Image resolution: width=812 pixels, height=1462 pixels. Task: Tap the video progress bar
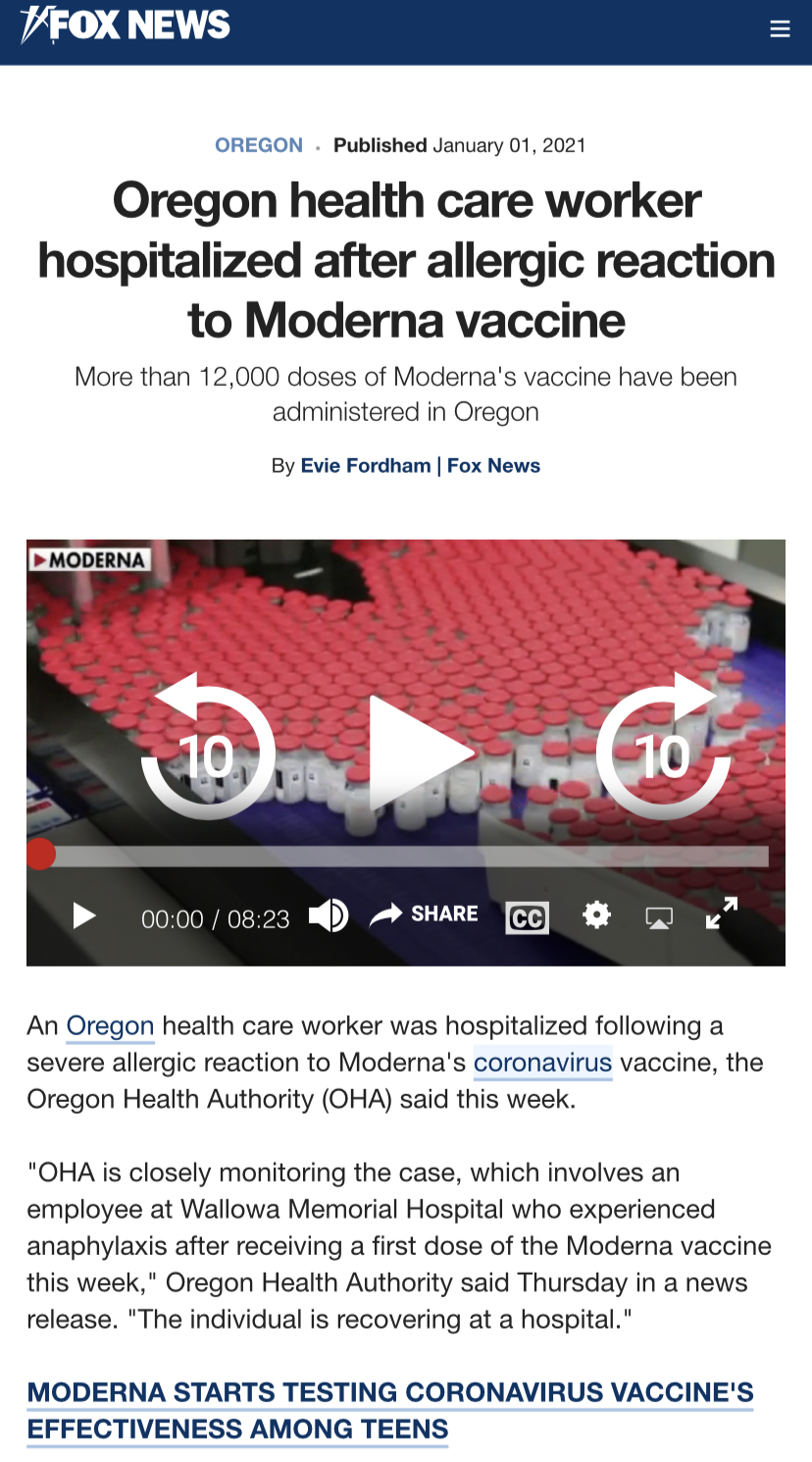pyautogui.click(x=397, y=856)
